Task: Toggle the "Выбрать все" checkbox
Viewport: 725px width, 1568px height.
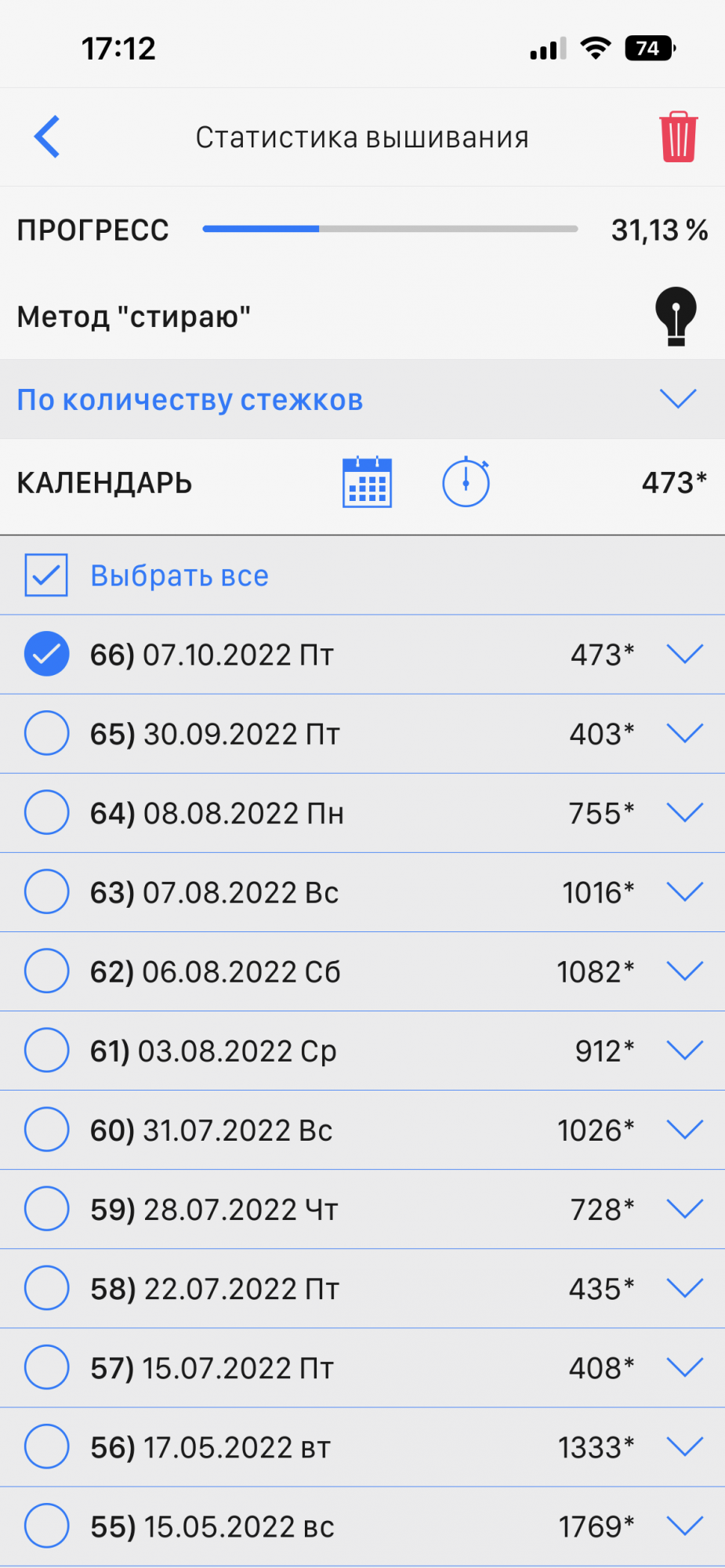Action: pyautogui.click(x=46, y=575)
